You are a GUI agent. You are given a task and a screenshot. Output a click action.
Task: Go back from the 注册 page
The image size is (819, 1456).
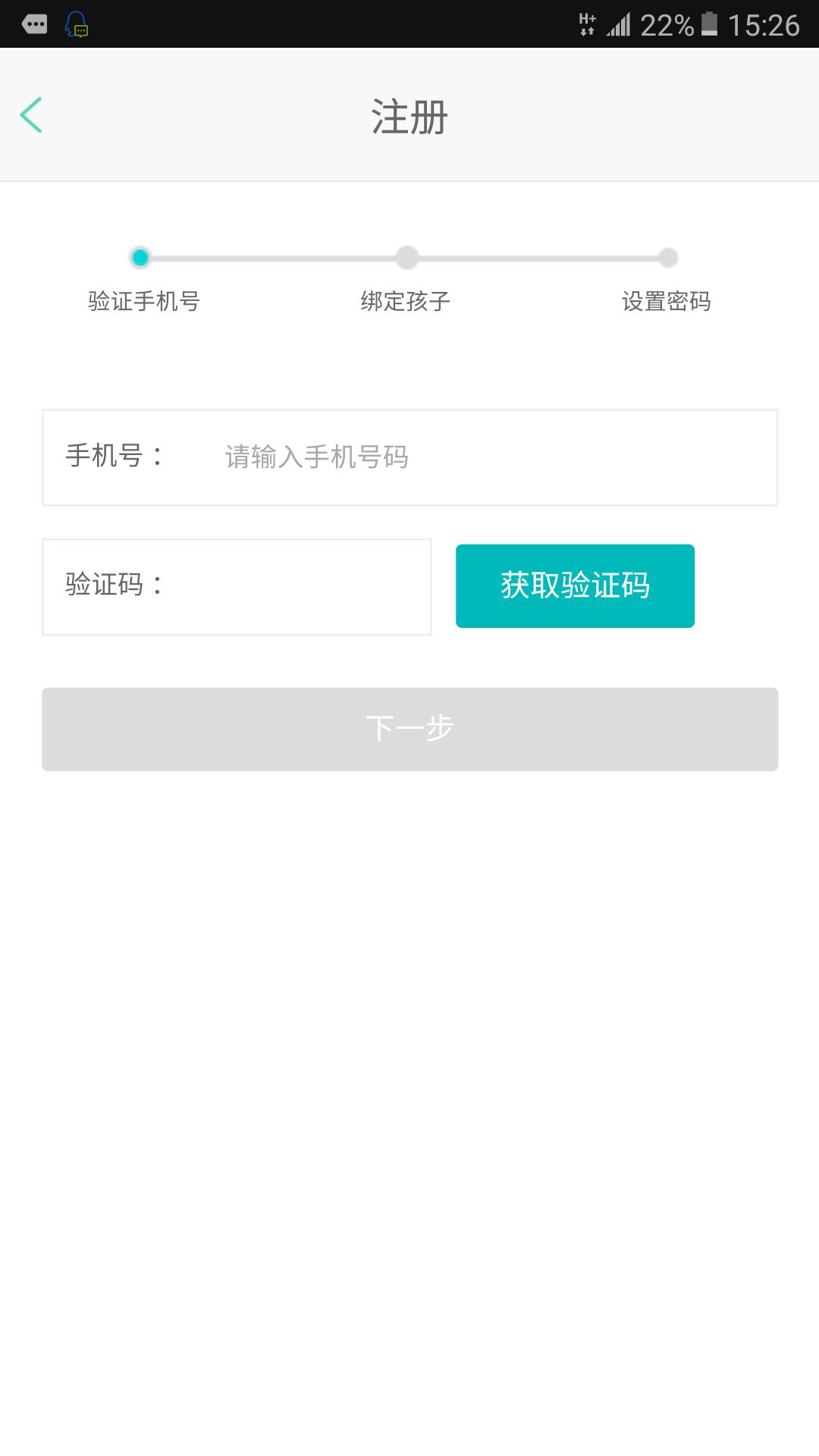[32, 115]
